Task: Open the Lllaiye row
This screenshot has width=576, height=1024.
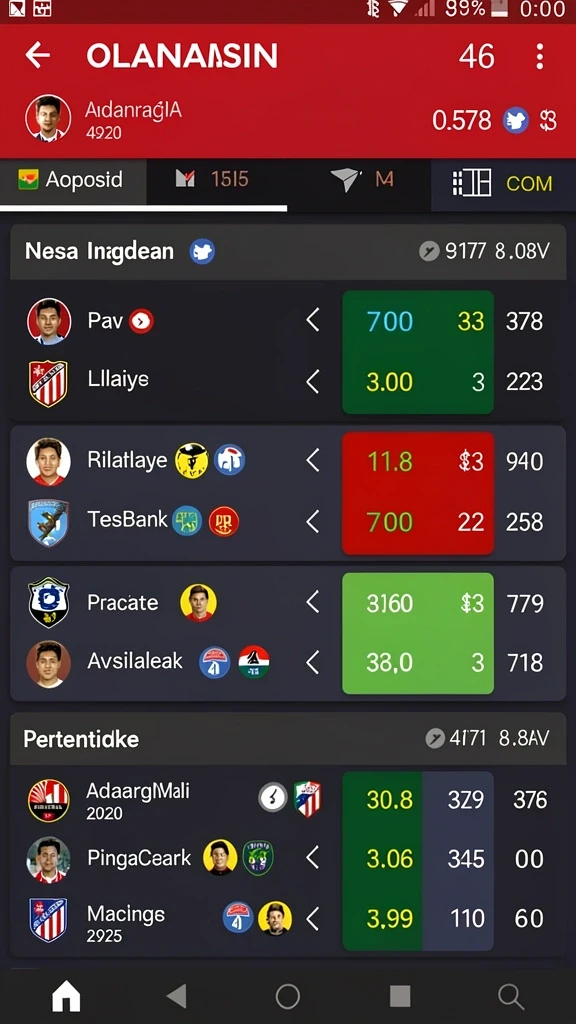Action: click(287, 382)
